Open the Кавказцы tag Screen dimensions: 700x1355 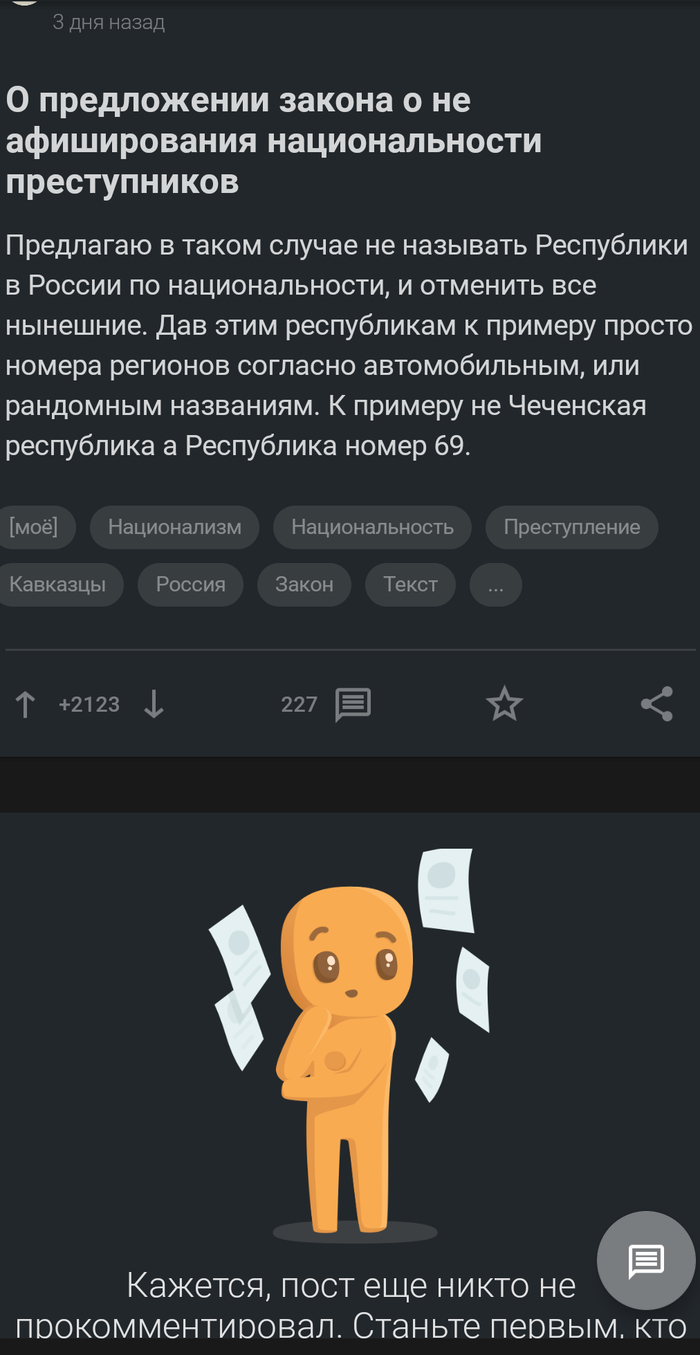(57, 585)
